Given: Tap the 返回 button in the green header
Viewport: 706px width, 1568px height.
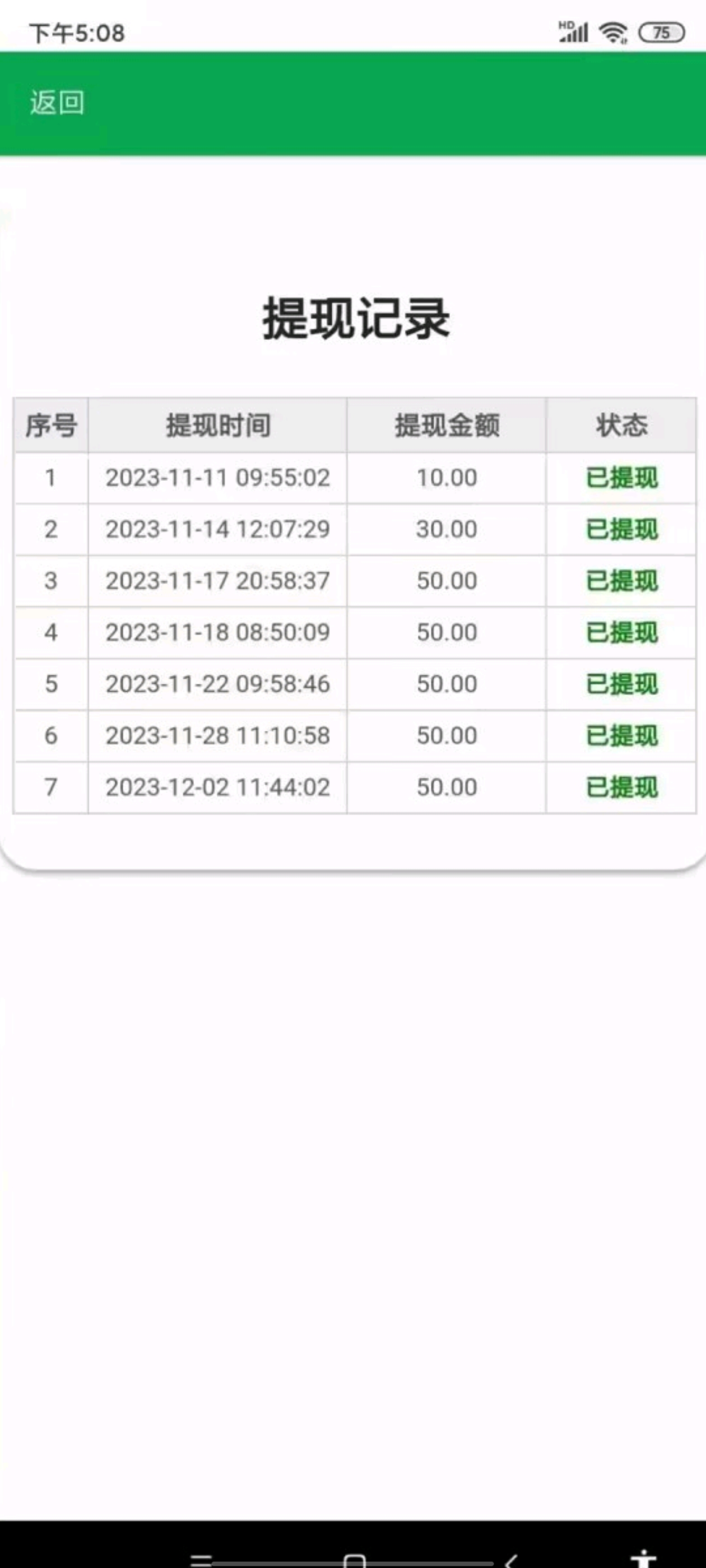Looking at the screenshot, I should tap(57, 102).
